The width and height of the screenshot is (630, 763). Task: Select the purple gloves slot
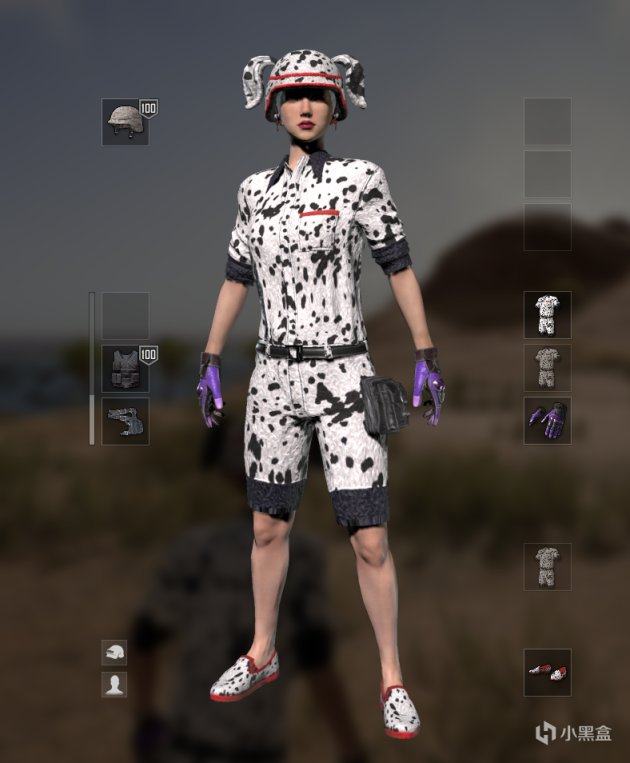(x=548, y=421)
